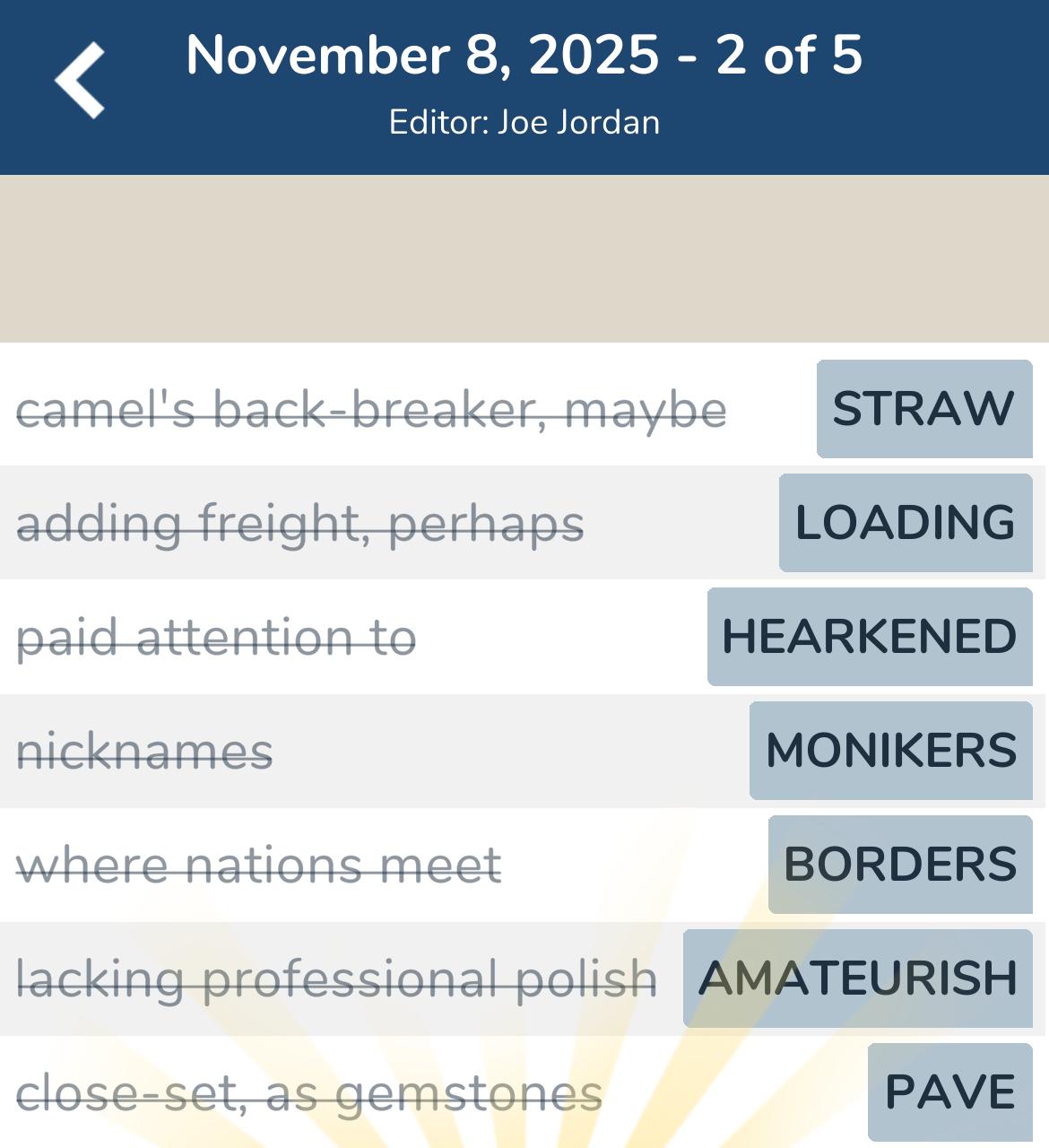Click the Editor: Joe Jordan label
1049x1148 pixels.
pyautogui.click(x=524, y=122)
